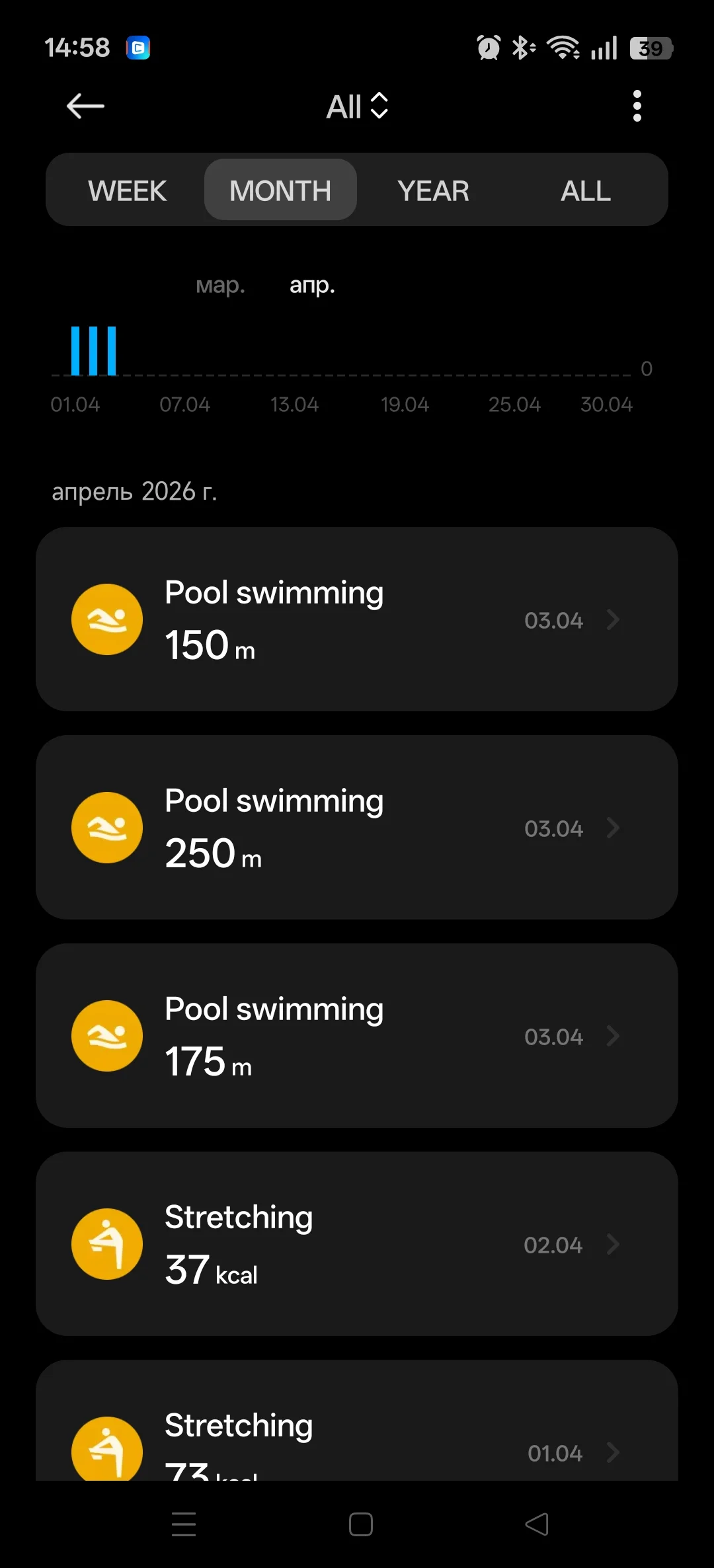View the Stretching workout from 01.04

tap(357, 1441)
